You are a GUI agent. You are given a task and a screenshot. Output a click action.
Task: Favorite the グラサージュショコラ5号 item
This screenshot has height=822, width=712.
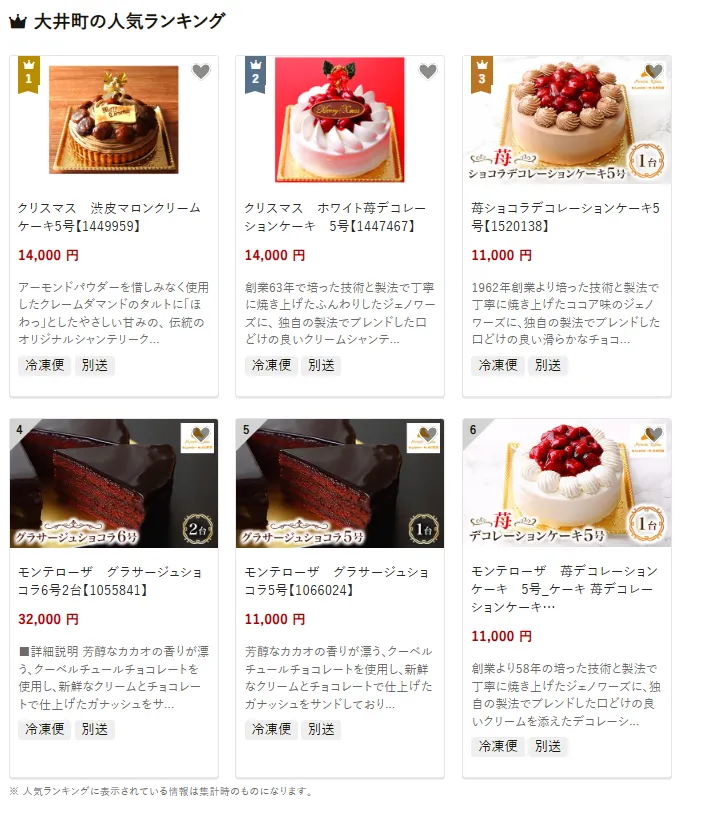coord(428,435)
